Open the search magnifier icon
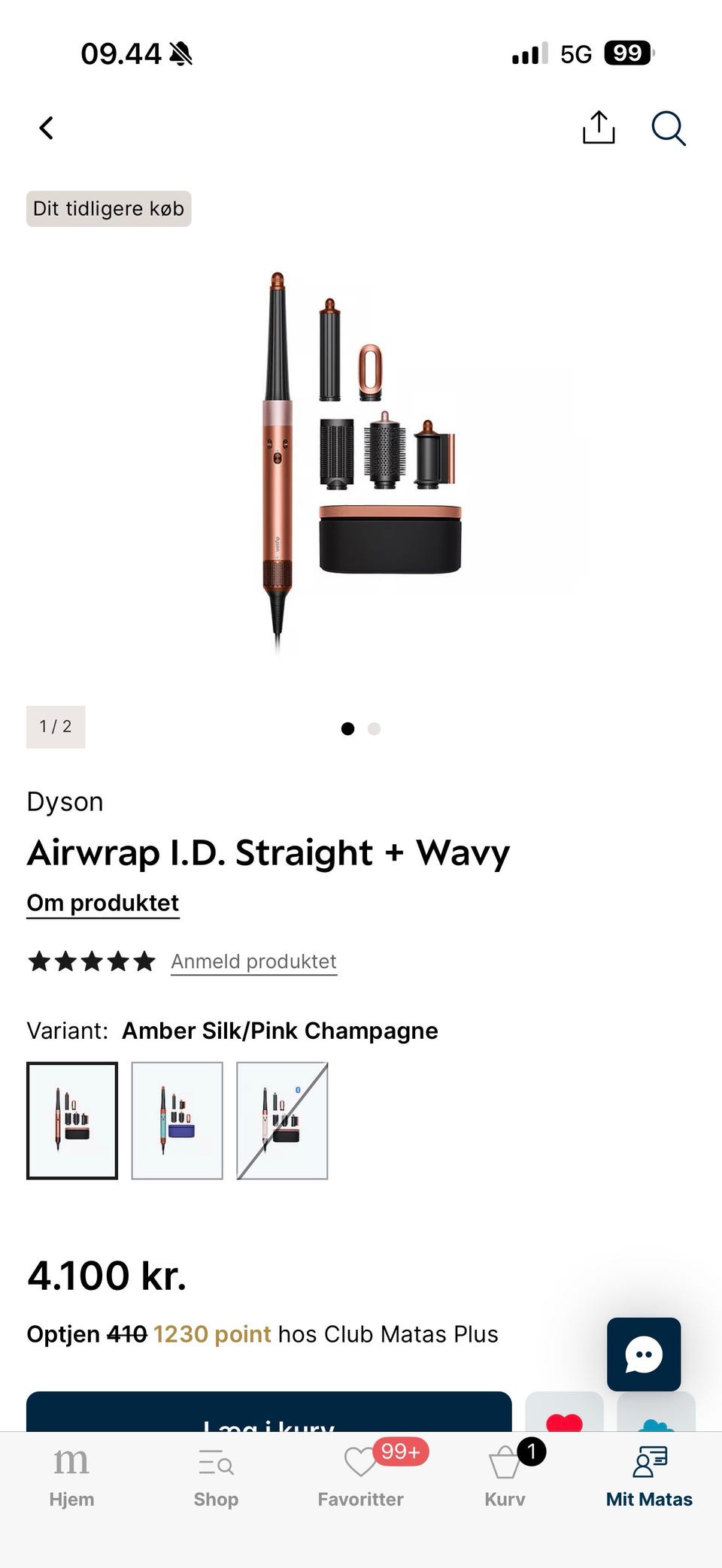Image resolution: width=722 pixels, height=1568 pixels. point(668,128)
